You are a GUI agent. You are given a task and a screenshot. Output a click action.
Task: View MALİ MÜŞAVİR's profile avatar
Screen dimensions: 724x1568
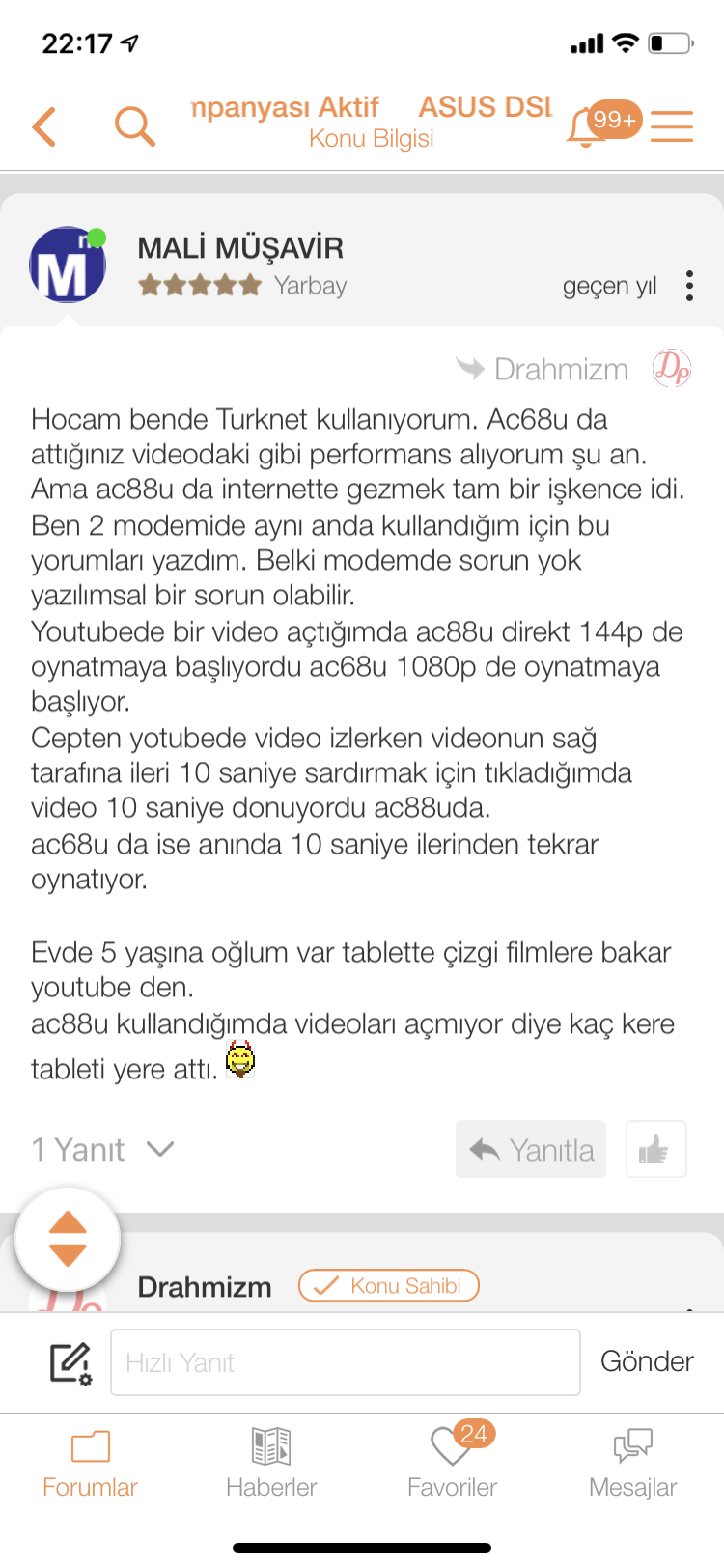(68, 265)
